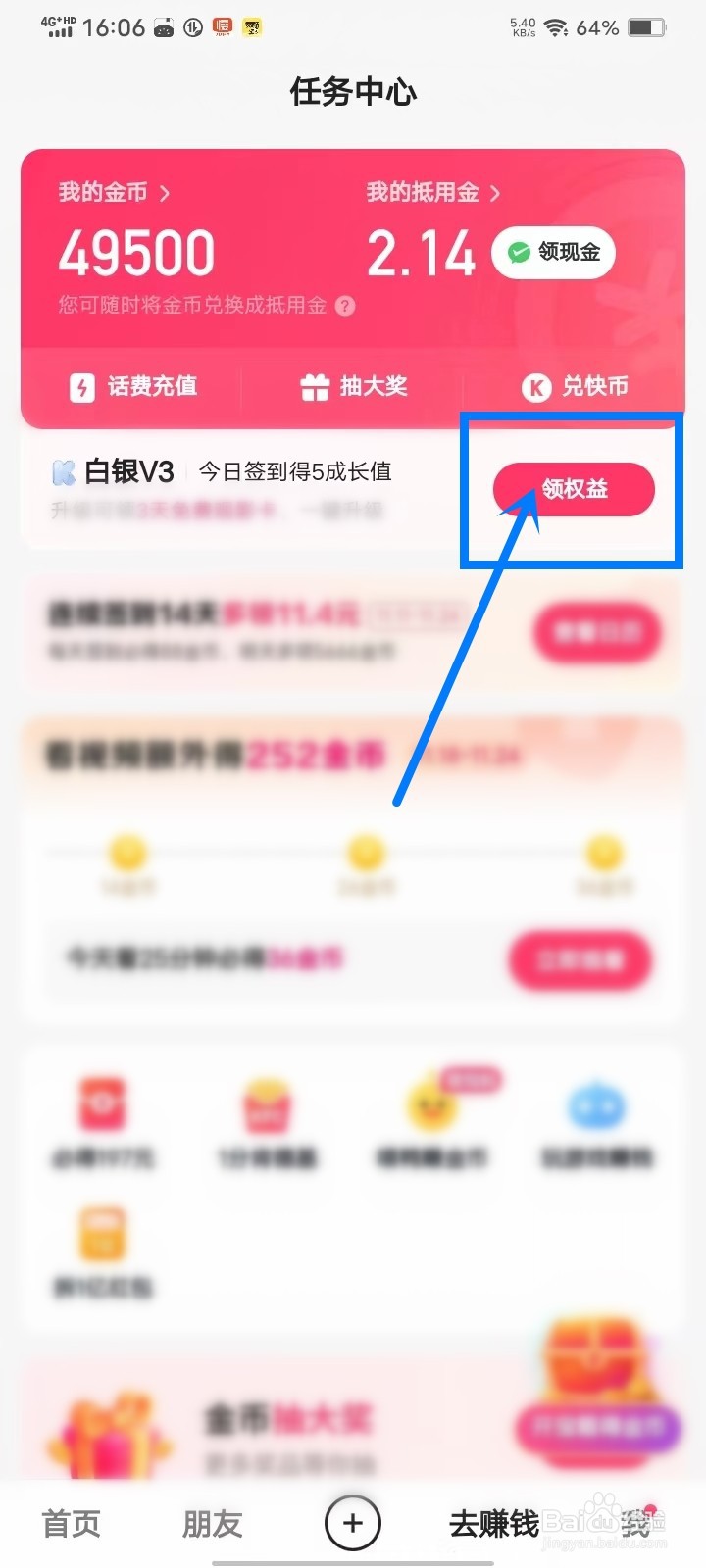Select the 话费充值 phone credit recharge icon

pyautogui.click(x=82, y=386)
